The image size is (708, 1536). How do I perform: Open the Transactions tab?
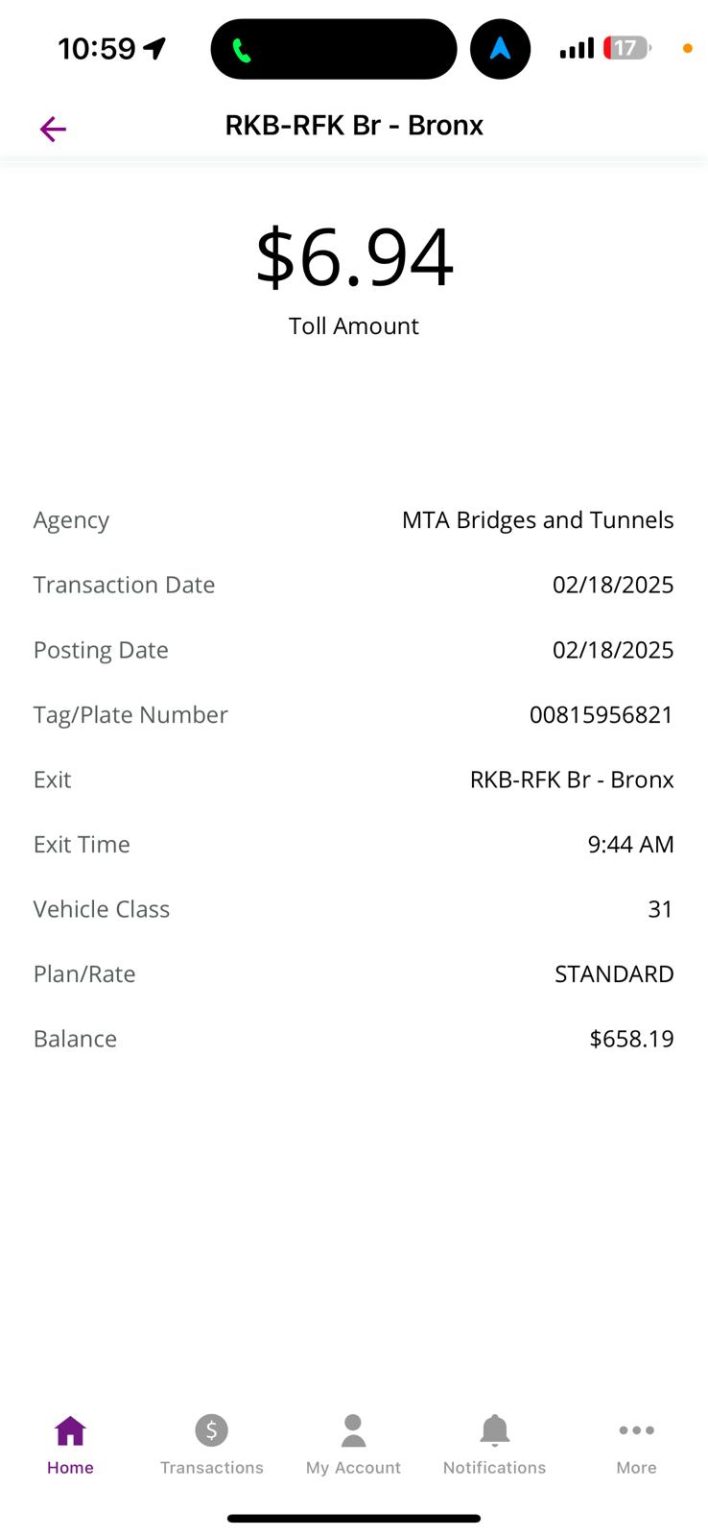point(212,1446)
